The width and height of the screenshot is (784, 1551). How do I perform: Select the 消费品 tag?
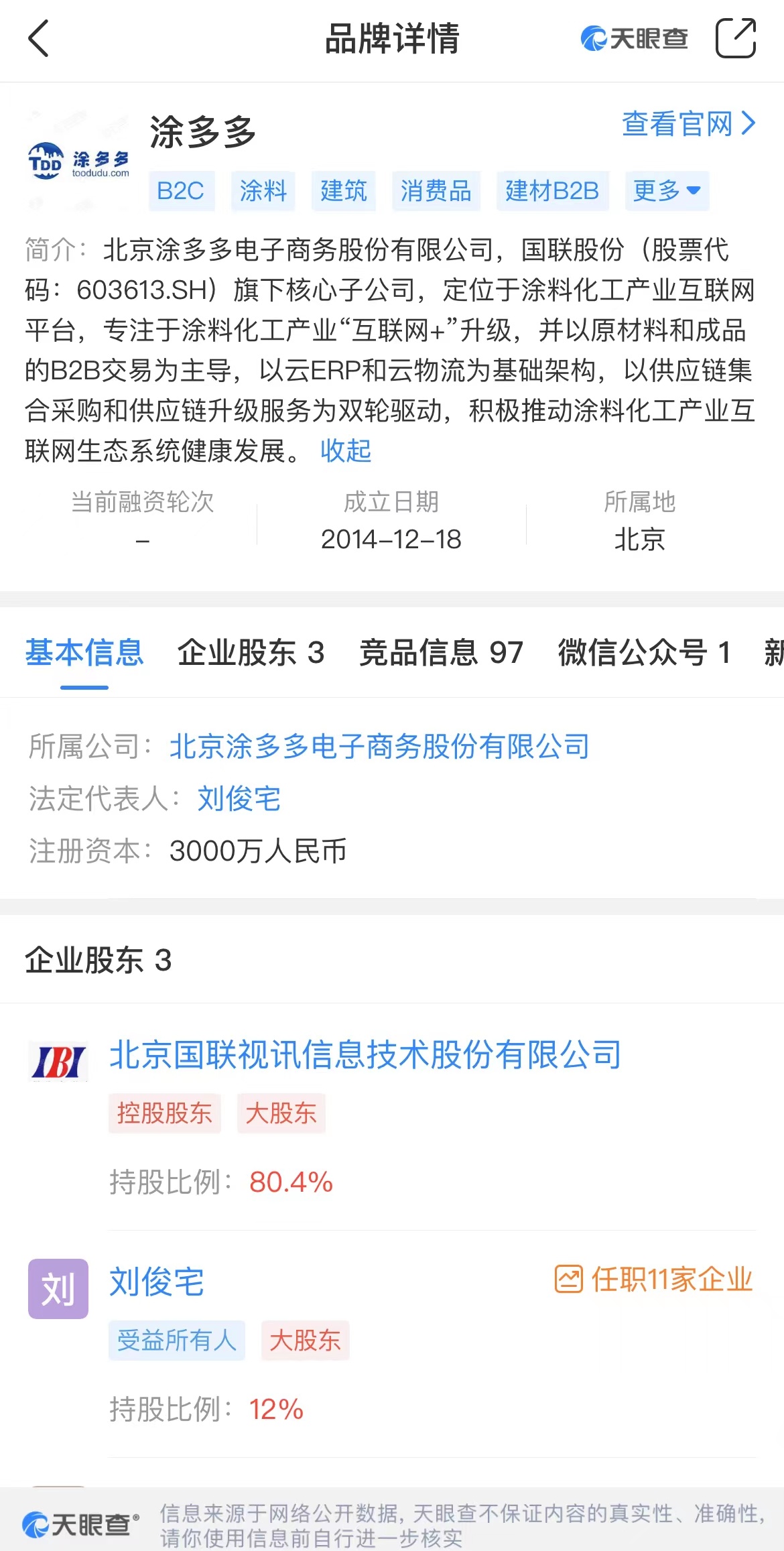436,191
